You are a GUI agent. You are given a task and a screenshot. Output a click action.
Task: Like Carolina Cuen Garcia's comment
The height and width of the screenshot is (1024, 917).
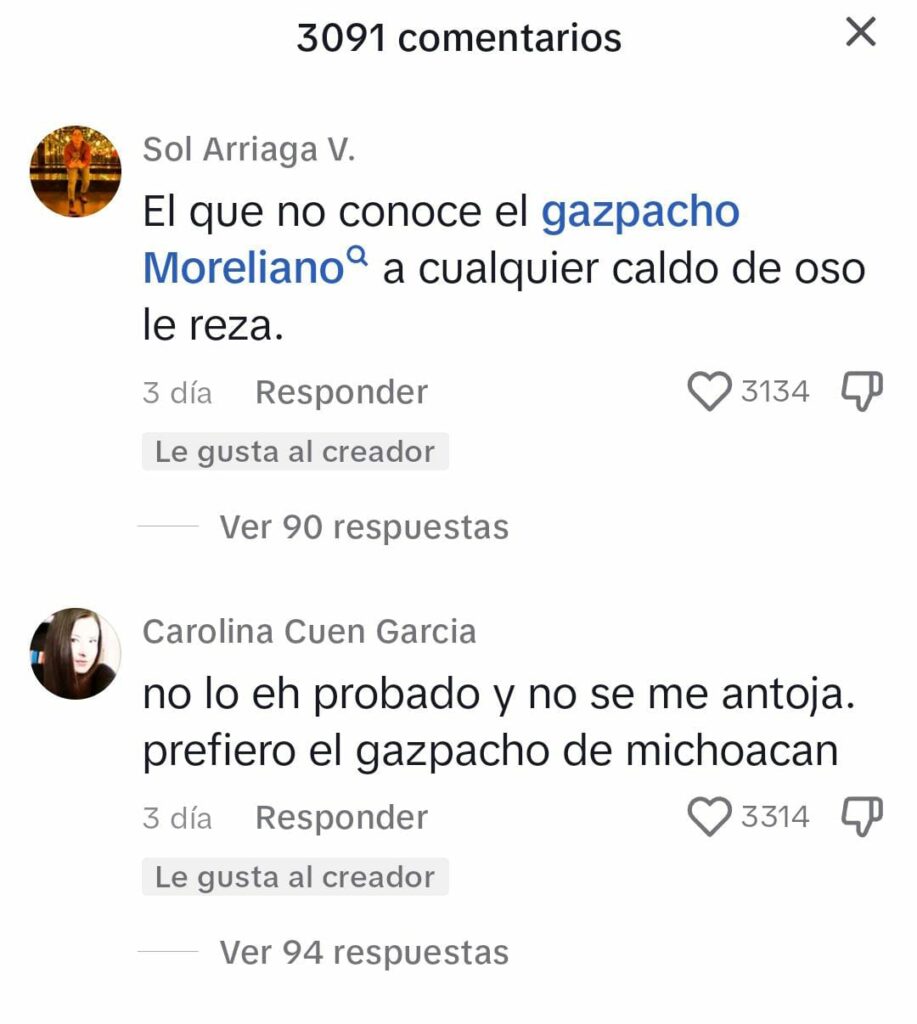(x=710, y=818)
